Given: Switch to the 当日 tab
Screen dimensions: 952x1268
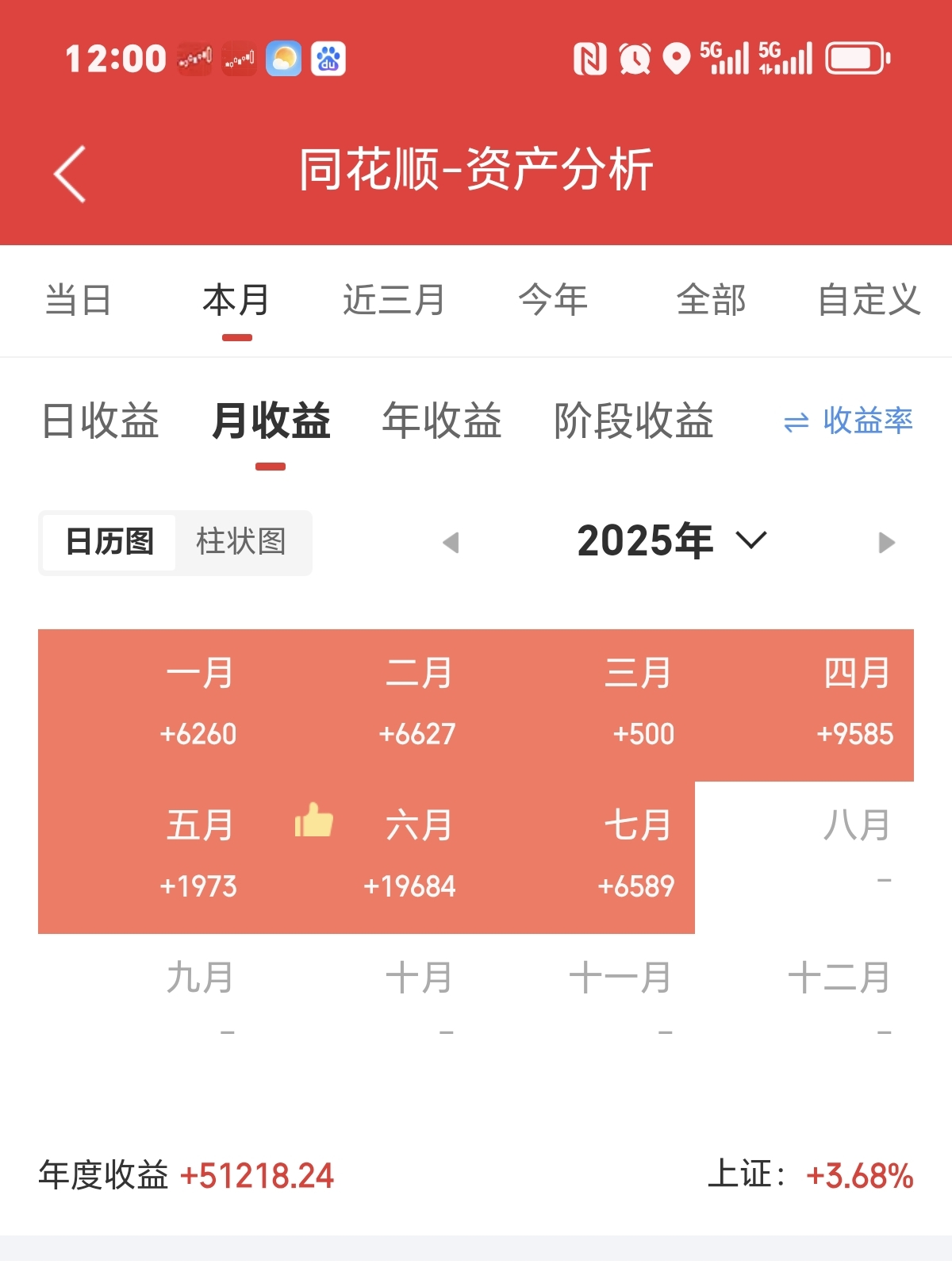Looking at the screenshot, I should (78, 301).
